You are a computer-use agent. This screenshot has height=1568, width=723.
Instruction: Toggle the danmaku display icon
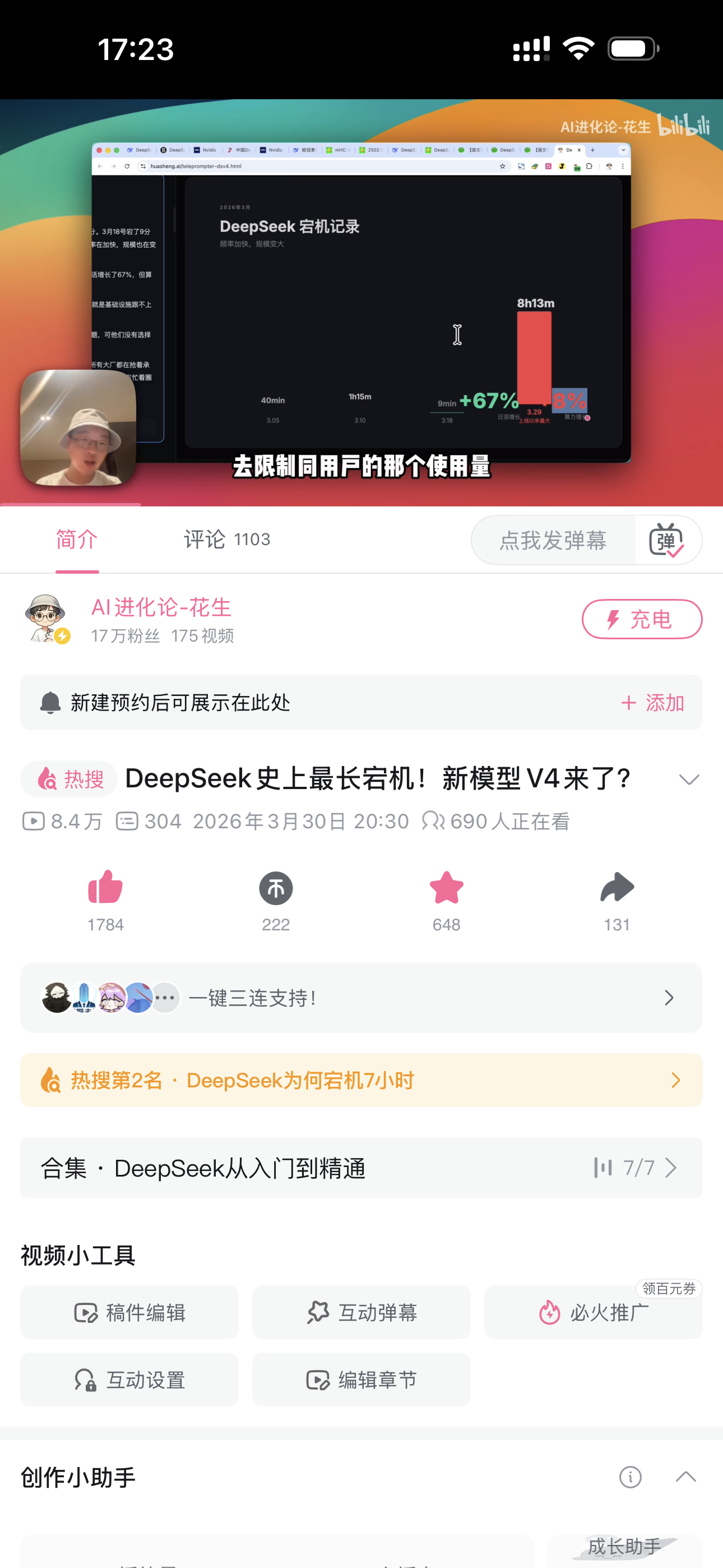667,540
